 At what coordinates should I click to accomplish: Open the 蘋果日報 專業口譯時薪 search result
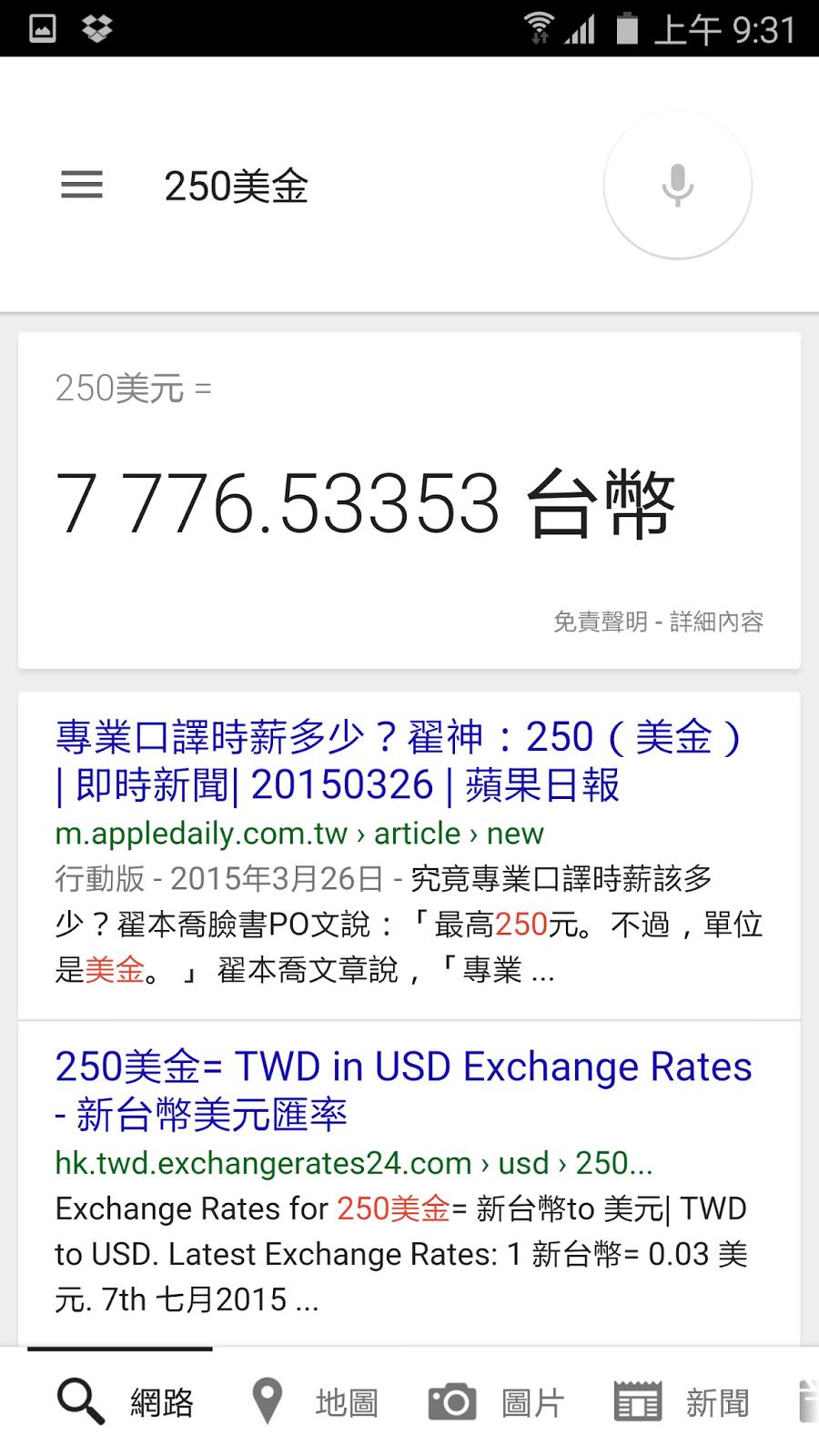click(399, 761)
